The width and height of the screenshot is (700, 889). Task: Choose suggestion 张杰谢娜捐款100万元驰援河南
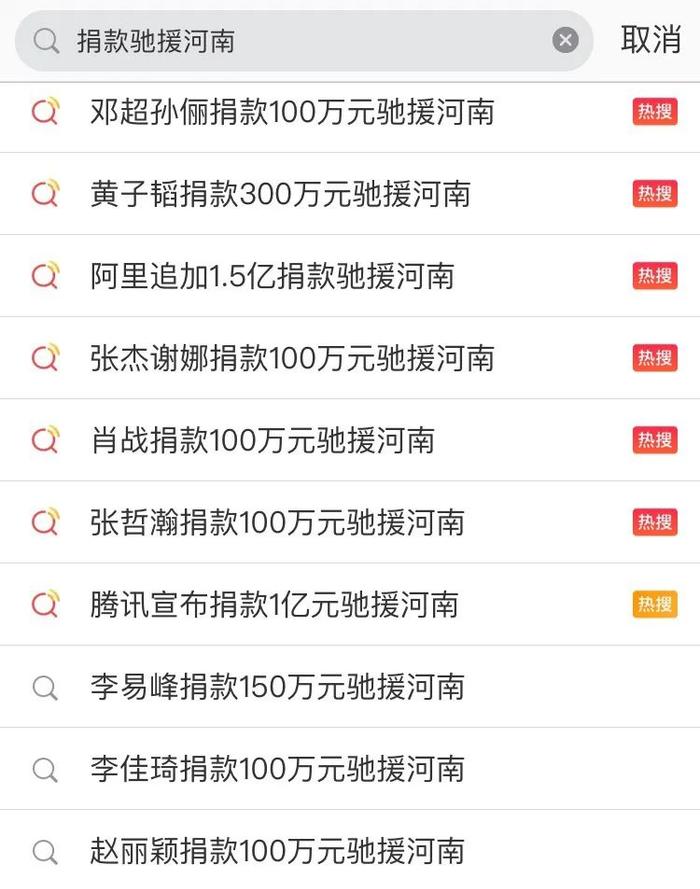click(x=291, y=357)
